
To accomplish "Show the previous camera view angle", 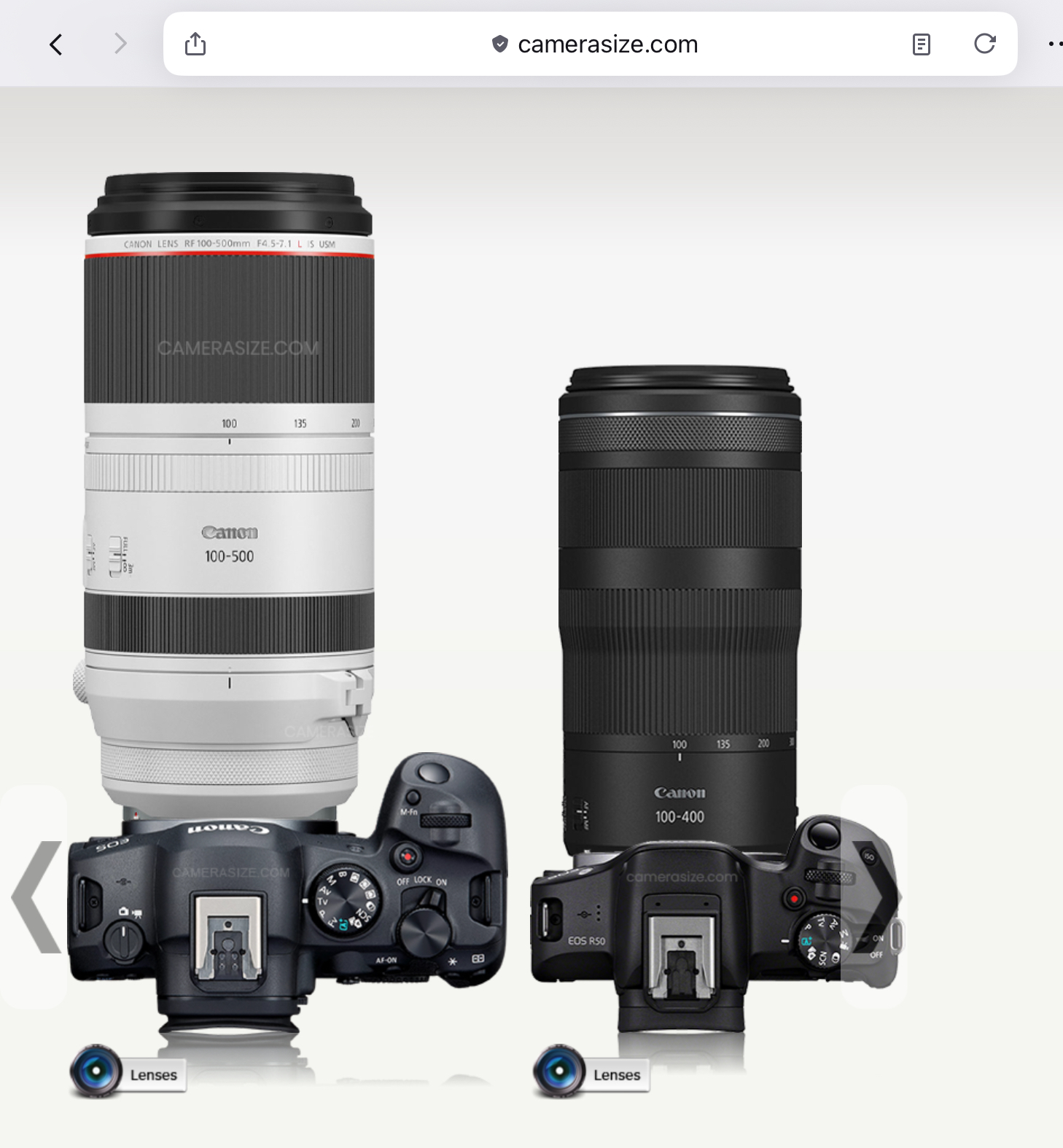I will [x=34, y=897].
